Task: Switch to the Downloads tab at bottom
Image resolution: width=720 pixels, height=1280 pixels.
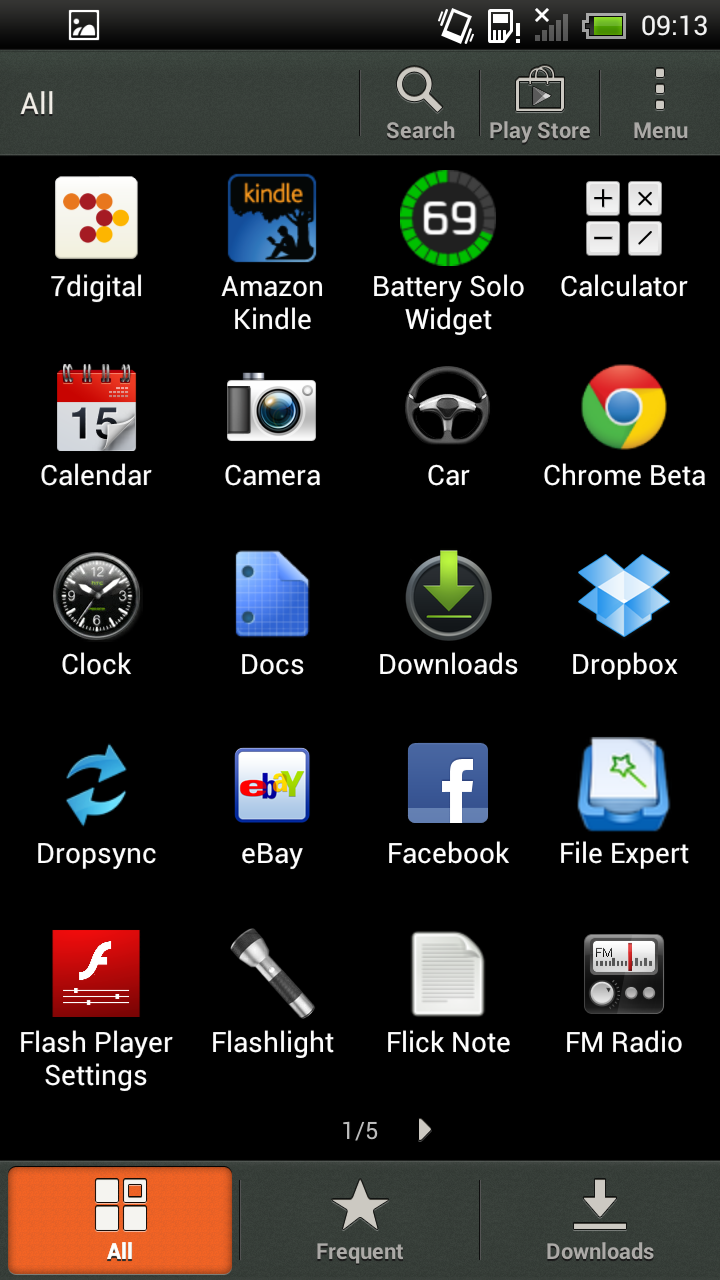Action: pyautogui.click(x=600, y=1220)
